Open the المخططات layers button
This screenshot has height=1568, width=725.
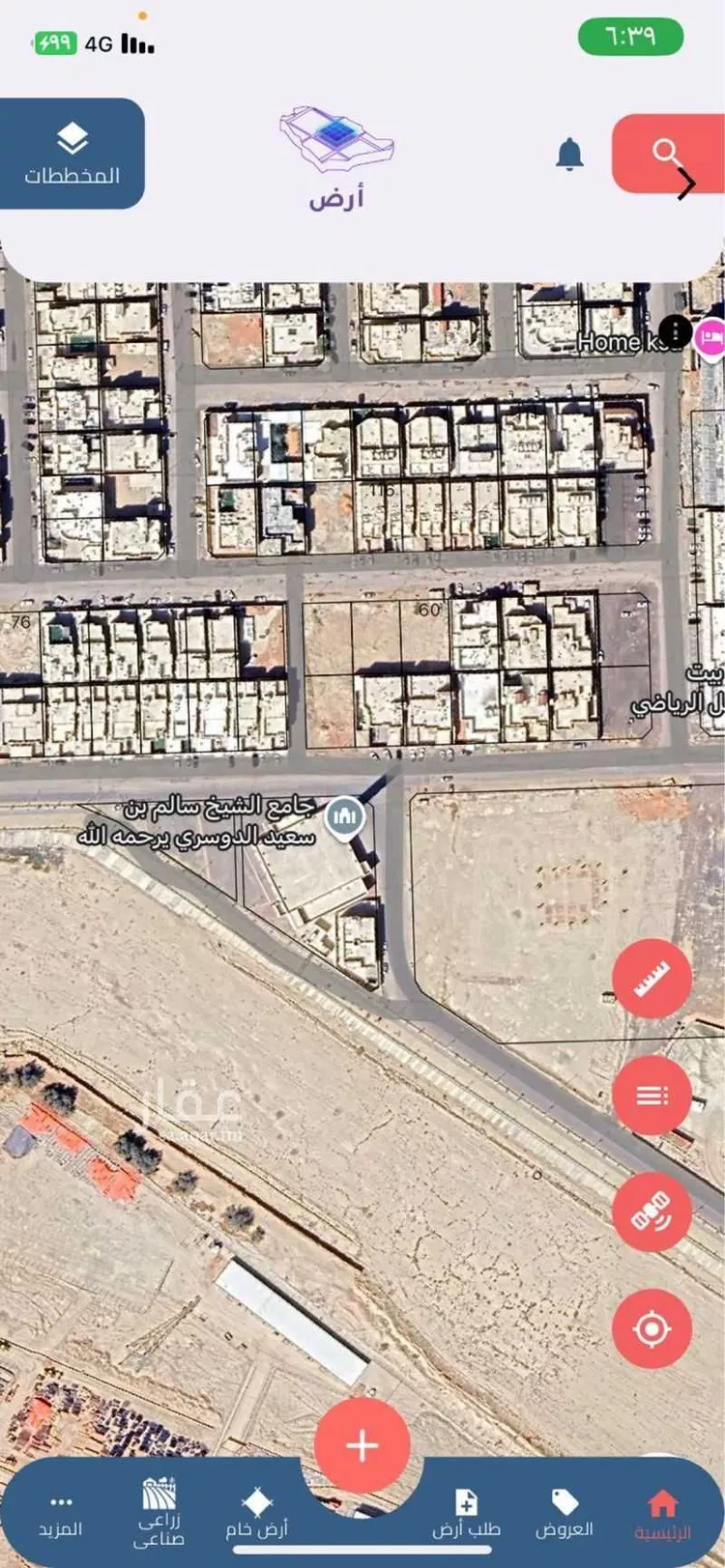pos(72,154)
